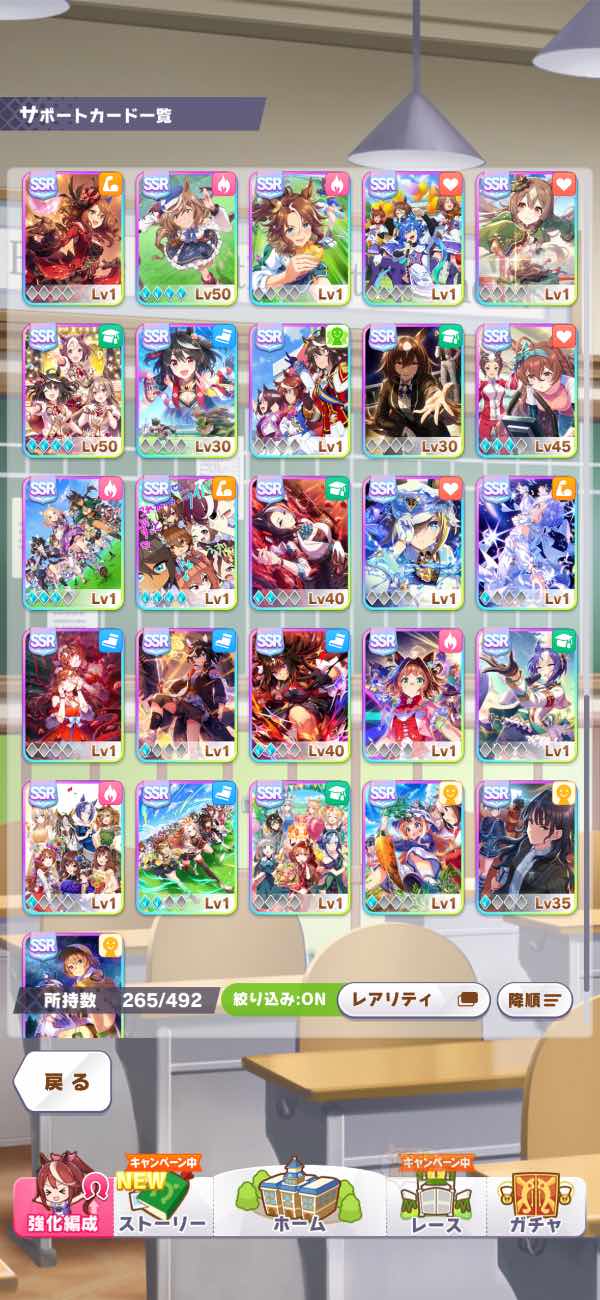The image size is (600, 1300).
Task: Select the SSR card with carrot artwork
Action: [x=413, y=847]
